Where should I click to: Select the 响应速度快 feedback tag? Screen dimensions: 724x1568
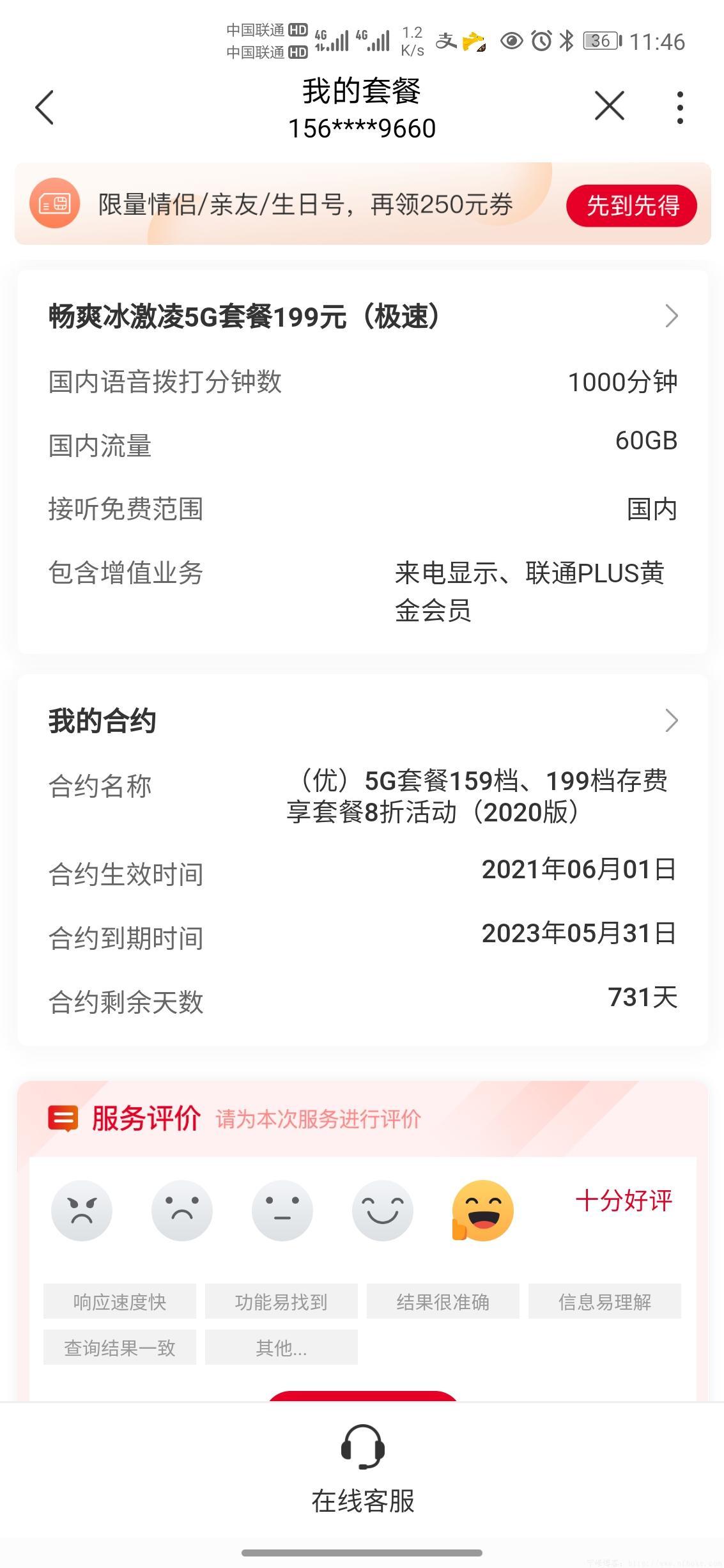[x=119, y=1301]
